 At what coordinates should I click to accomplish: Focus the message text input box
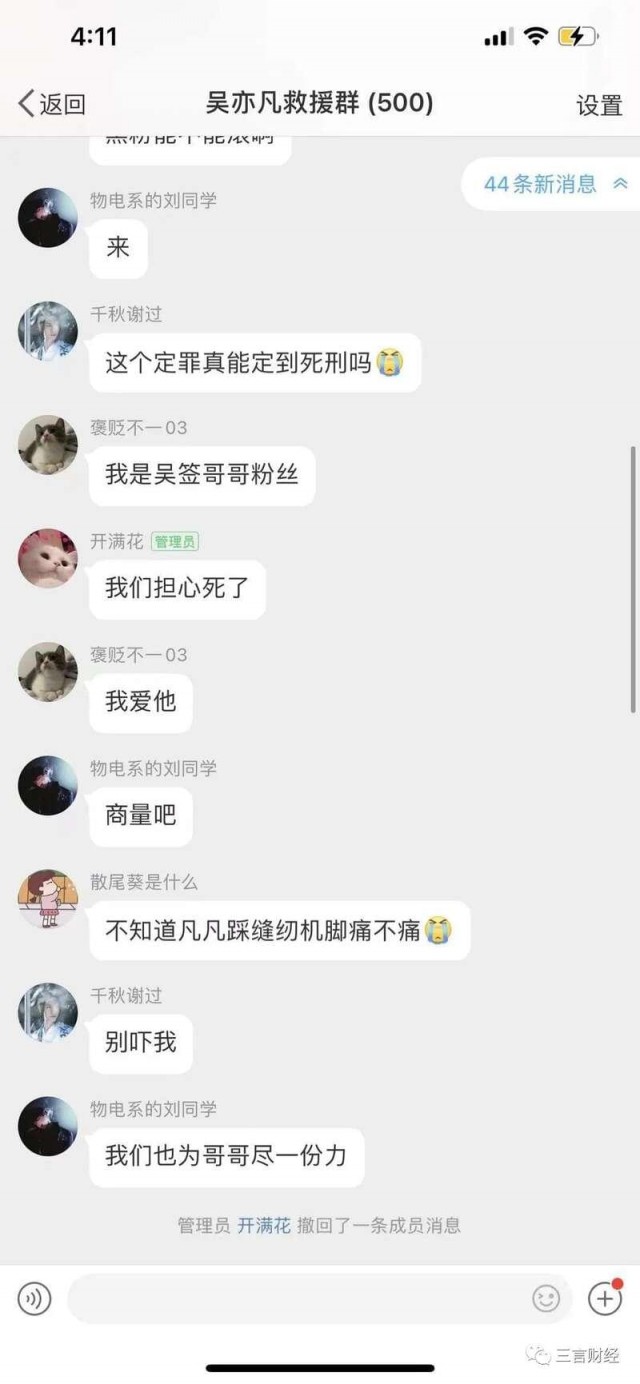pos(300,1299)
